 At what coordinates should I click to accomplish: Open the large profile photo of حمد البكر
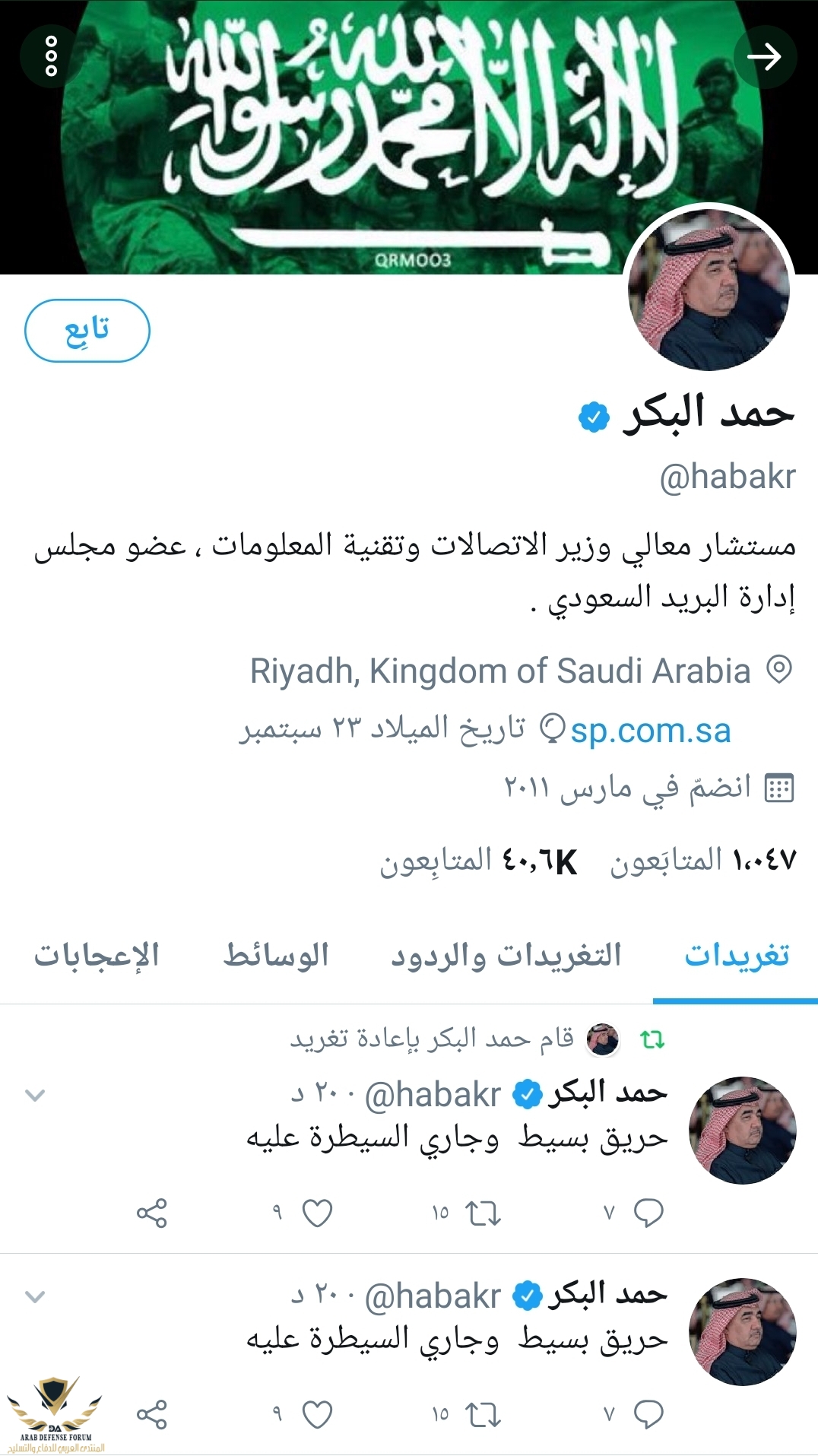click(x=709, y=290)
